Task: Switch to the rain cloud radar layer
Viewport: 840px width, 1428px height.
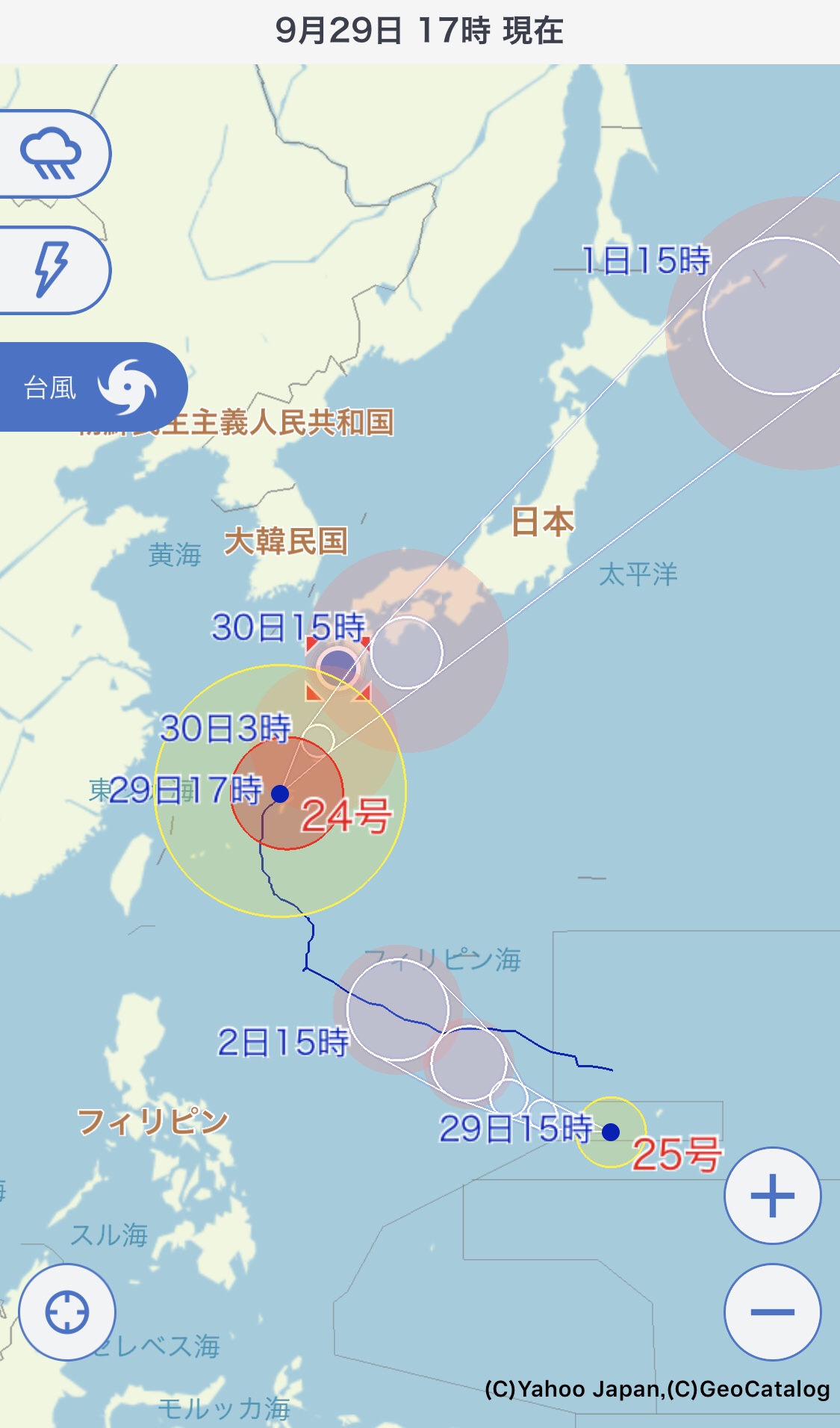Action: [x=51, y=154]
